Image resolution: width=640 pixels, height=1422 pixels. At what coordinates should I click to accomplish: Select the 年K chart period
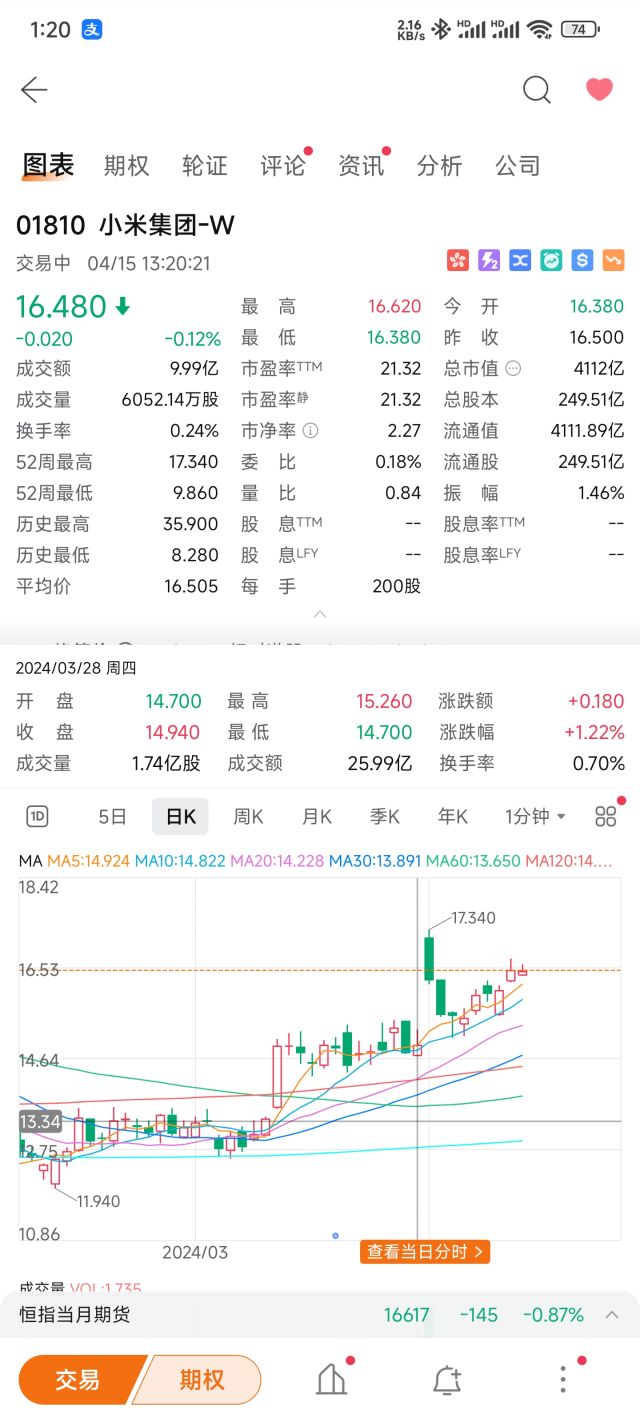pos(452,817)
